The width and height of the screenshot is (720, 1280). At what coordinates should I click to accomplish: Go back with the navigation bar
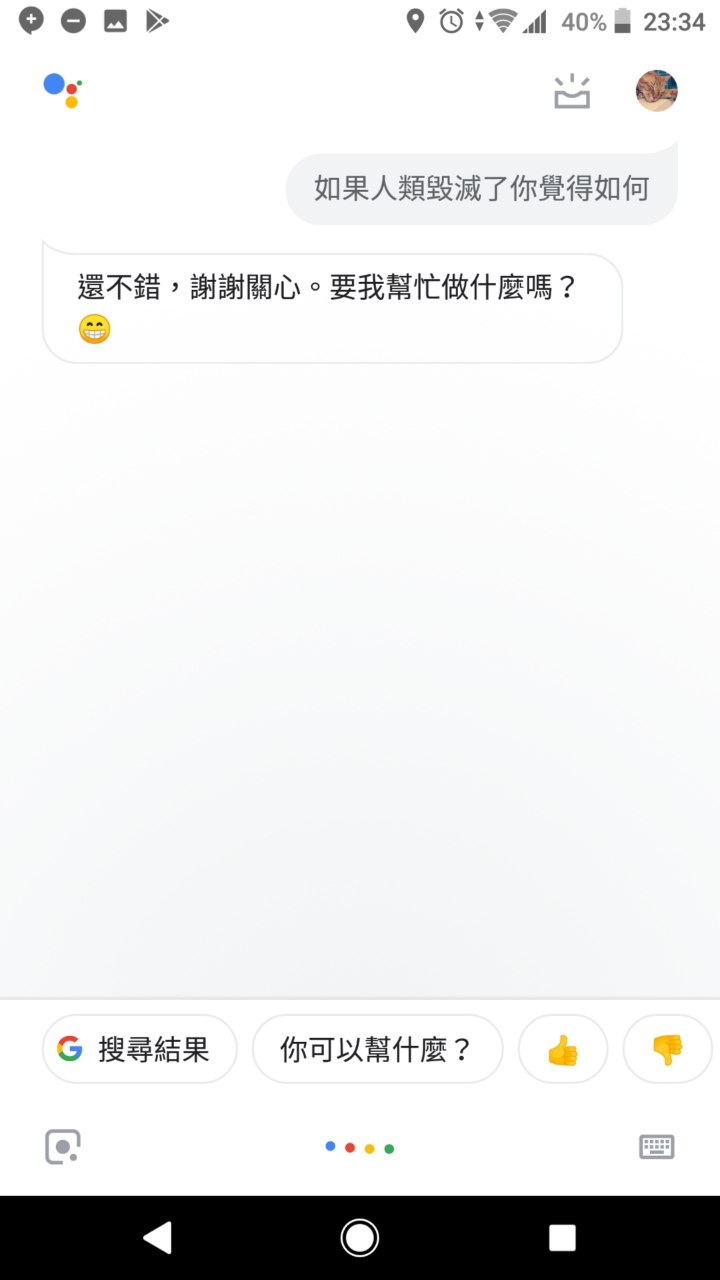pos(157,1238)
